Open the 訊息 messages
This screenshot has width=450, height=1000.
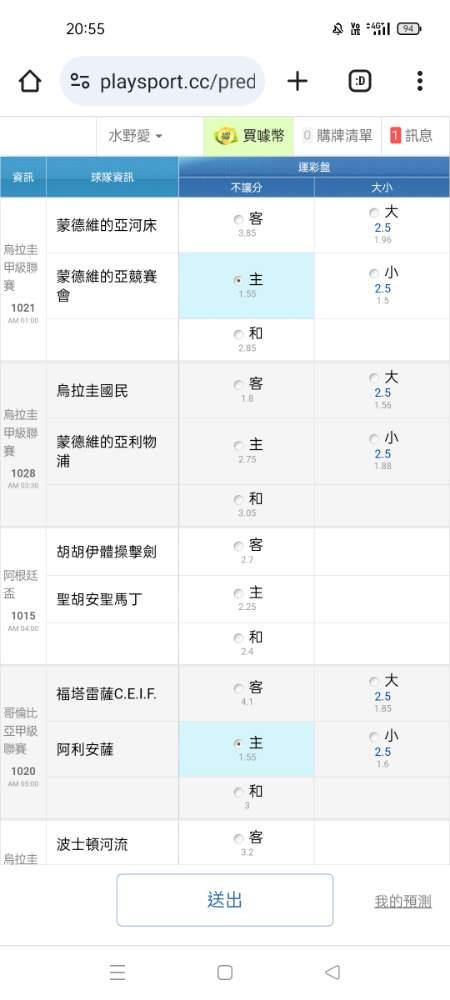(x=411, y=136)
